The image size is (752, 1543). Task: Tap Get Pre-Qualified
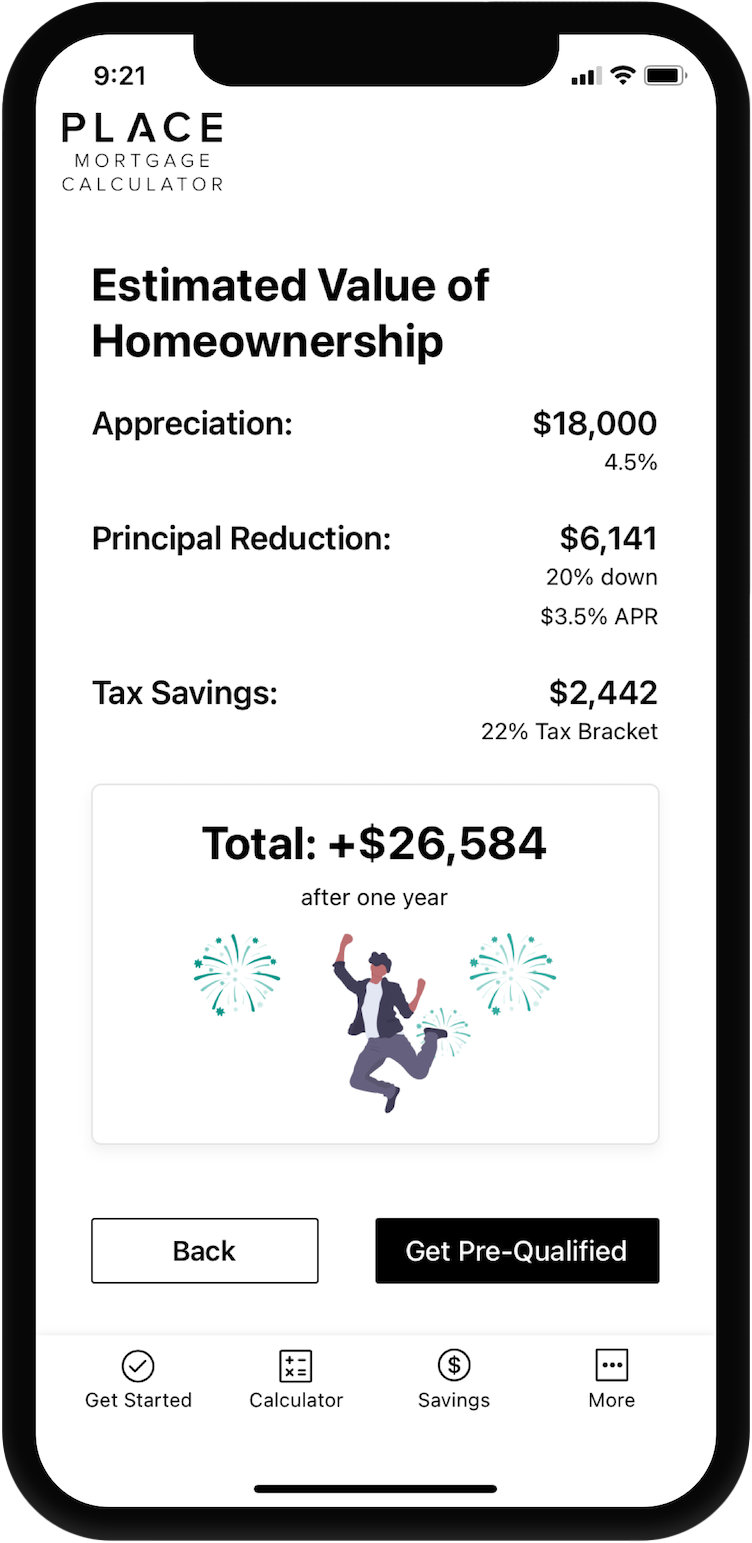(x=517, y=1250)
